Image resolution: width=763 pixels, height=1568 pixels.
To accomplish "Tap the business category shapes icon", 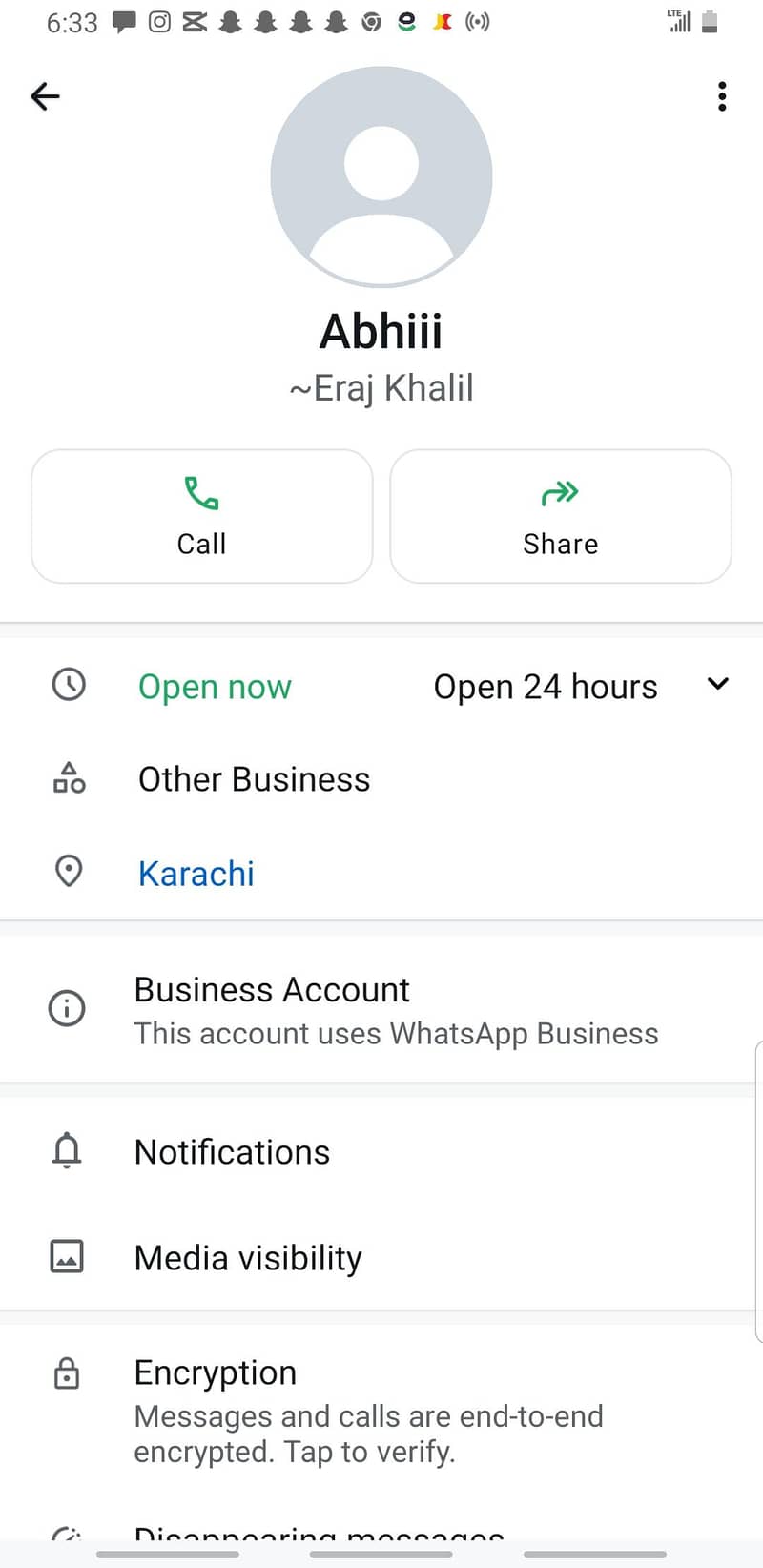I will (68, 778).
